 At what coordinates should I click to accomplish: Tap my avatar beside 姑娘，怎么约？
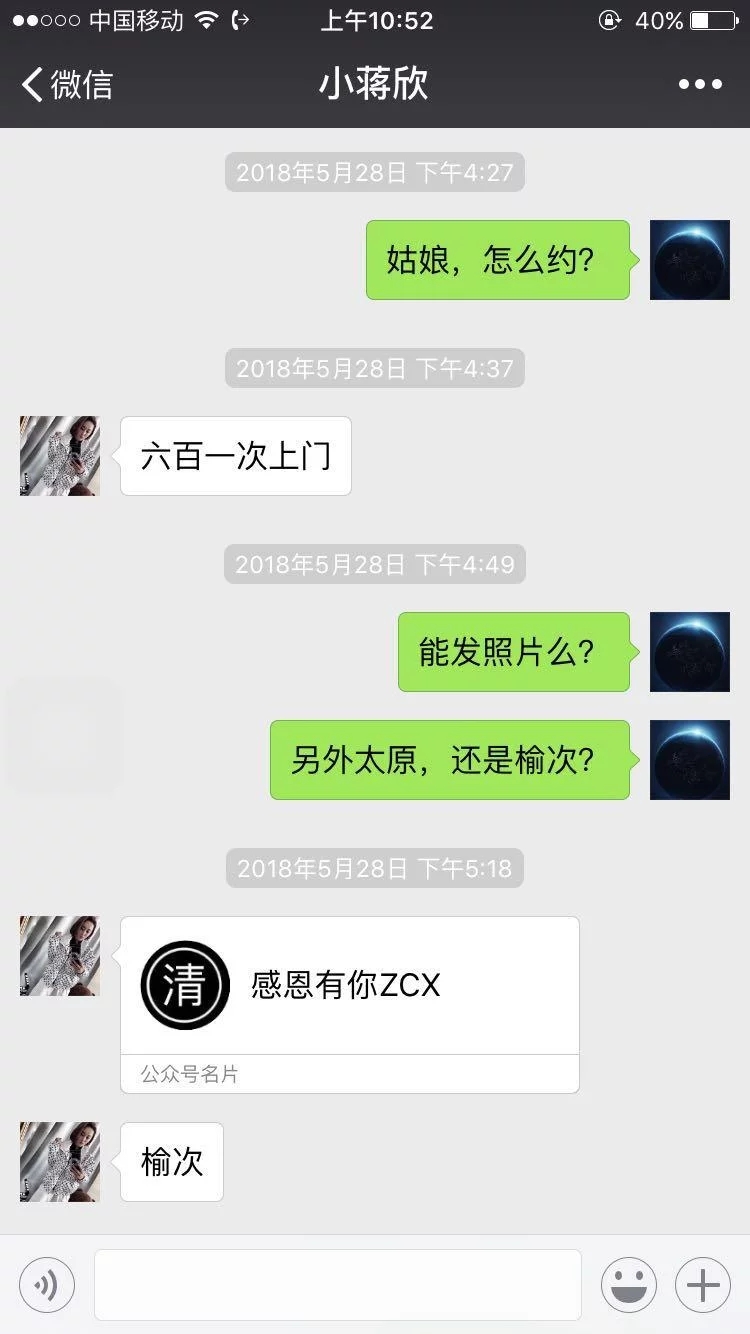[x=690, y=260]
